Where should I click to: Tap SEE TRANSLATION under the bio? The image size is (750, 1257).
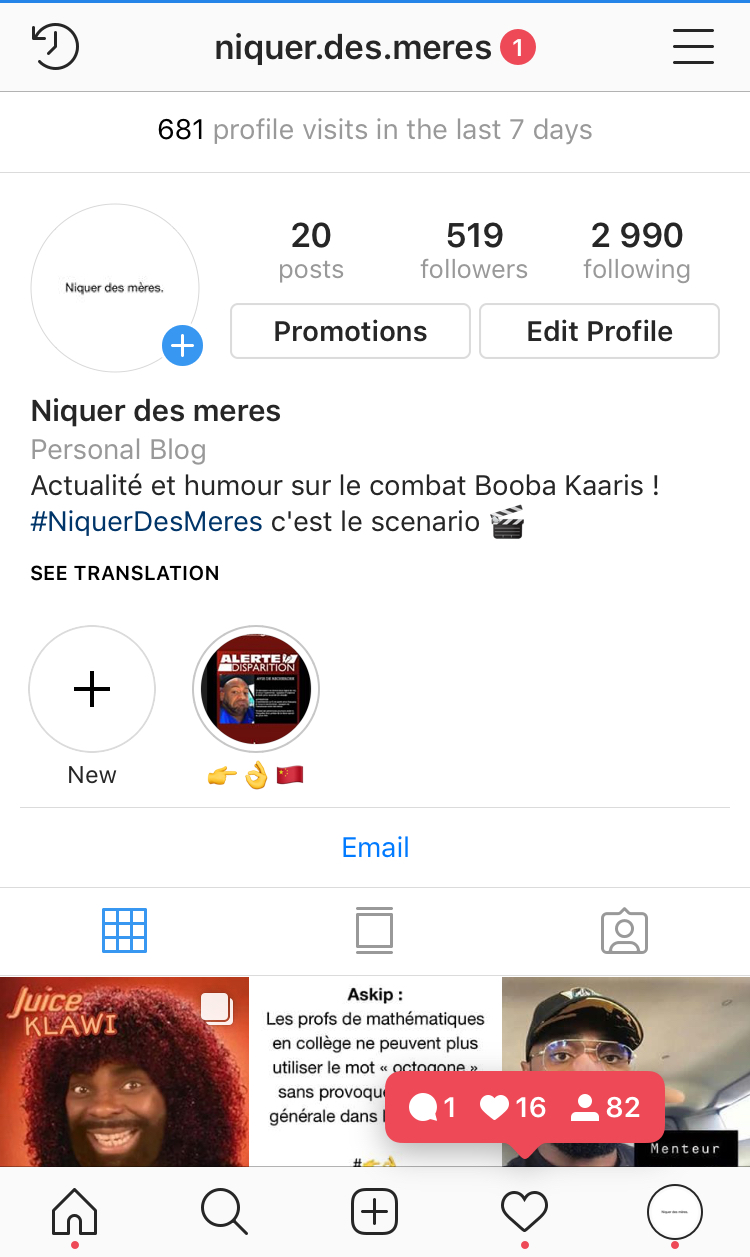pos(125,573)
